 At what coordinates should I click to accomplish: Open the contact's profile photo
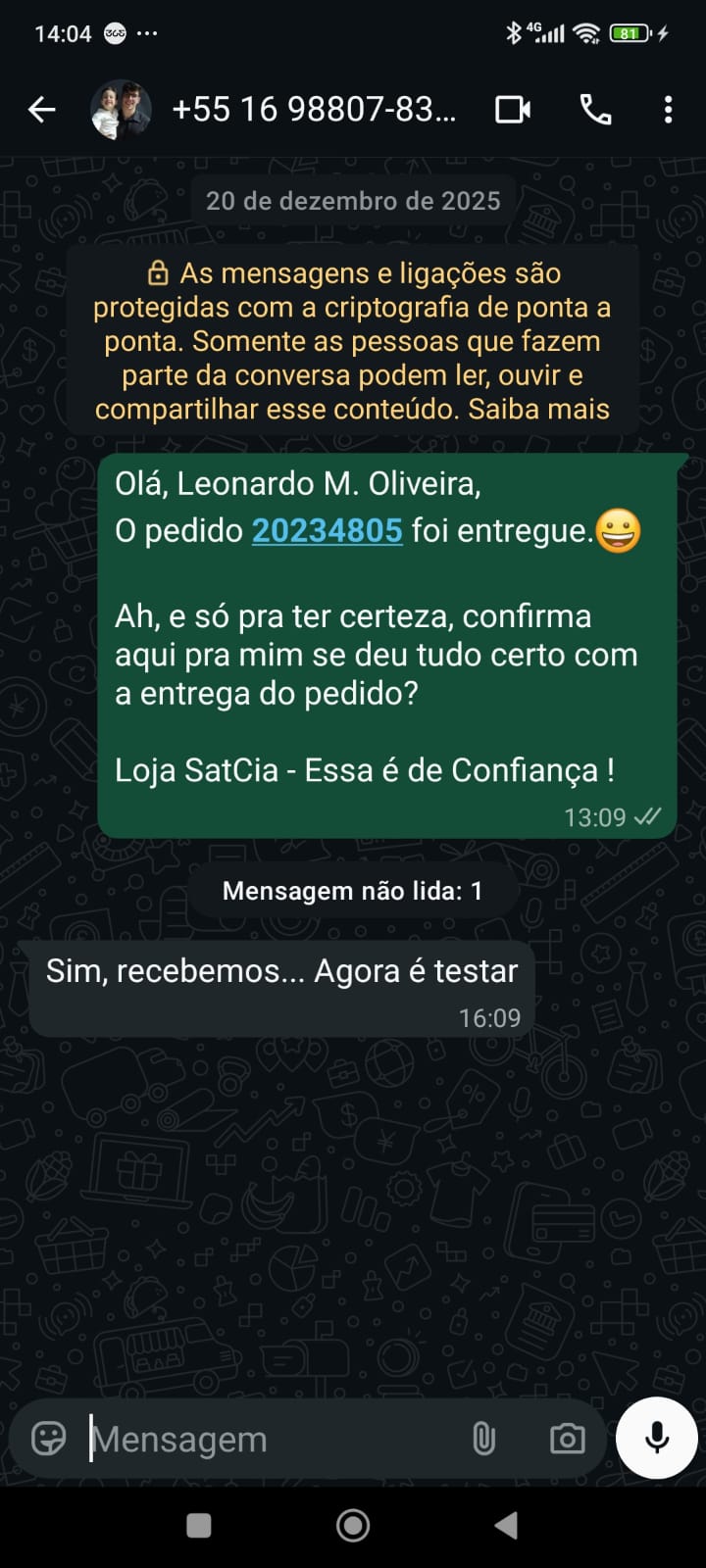[x=121, y=110]
